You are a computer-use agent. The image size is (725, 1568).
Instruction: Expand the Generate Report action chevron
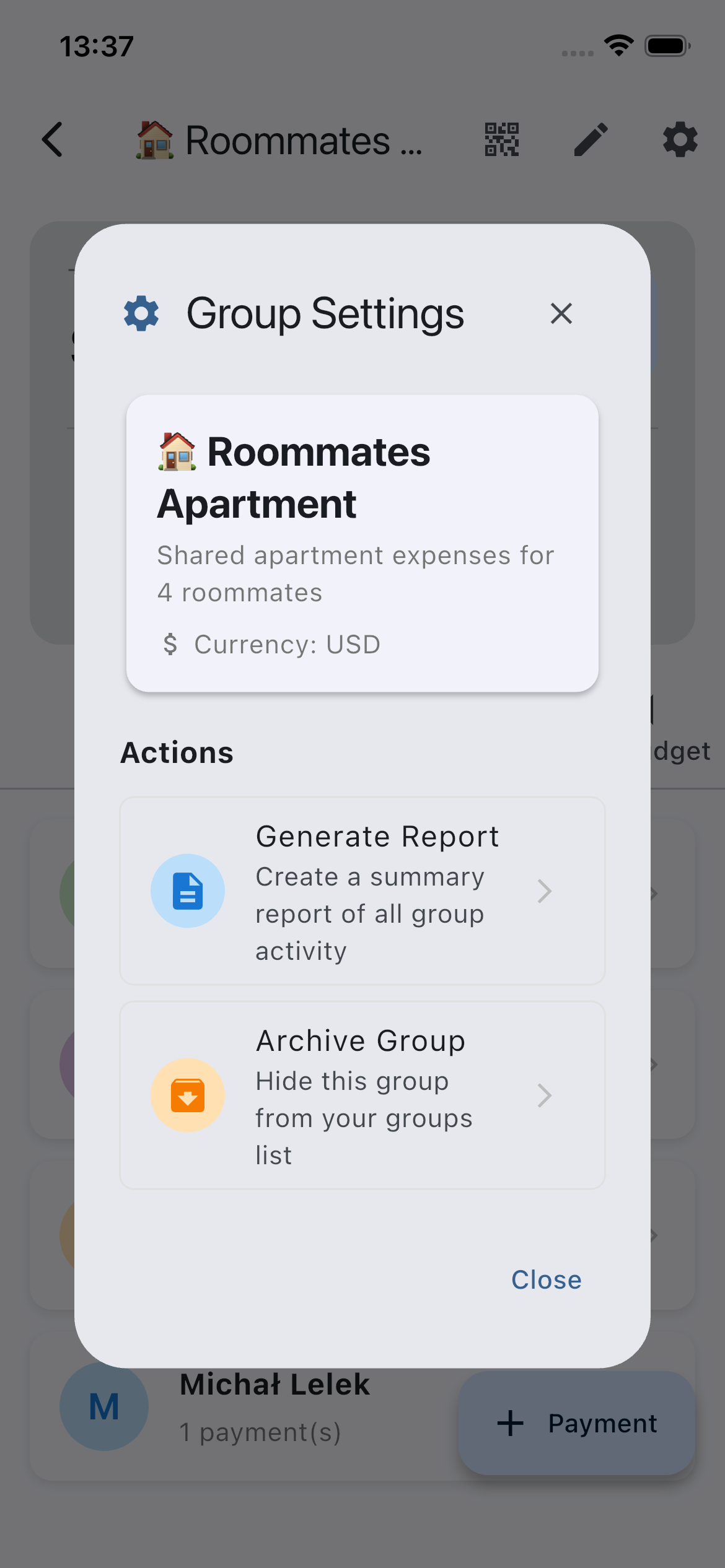coord(545,891)
